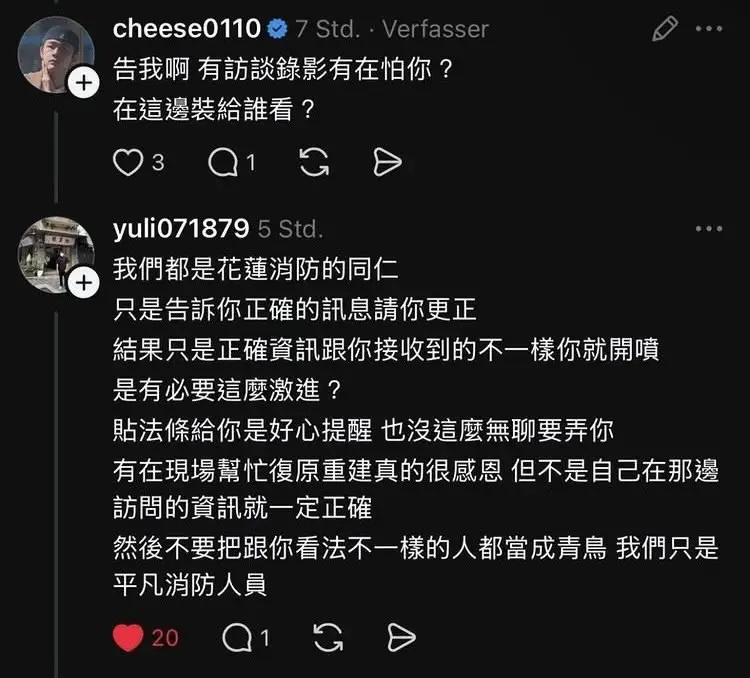The width and height of the screenshot is (750, 678).
Task: Open the overflow menu on yuli071879's comment
Action: (709, 228)
